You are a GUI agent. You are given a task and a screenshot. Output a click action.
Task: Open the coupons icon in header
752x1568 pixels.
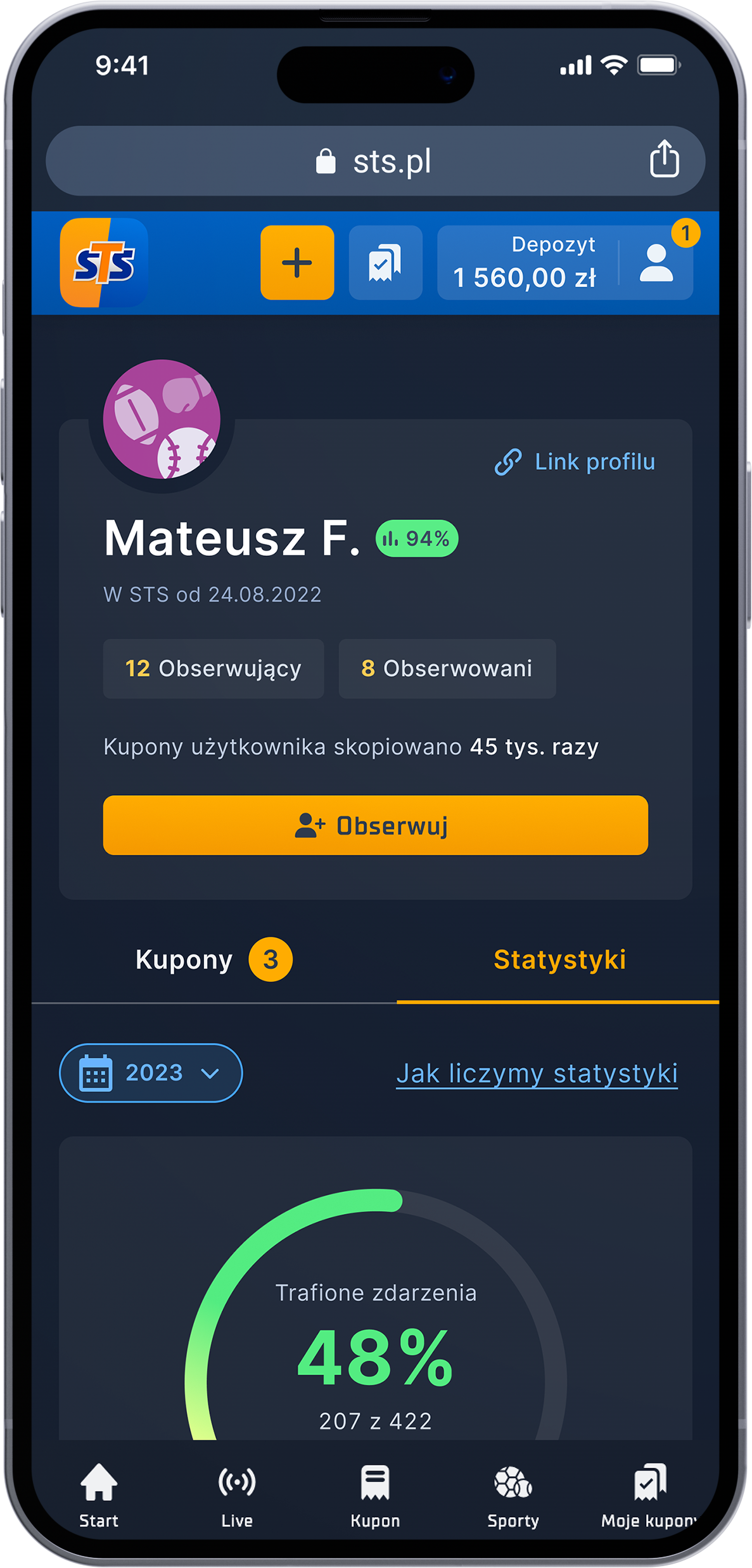pos(385,262)
